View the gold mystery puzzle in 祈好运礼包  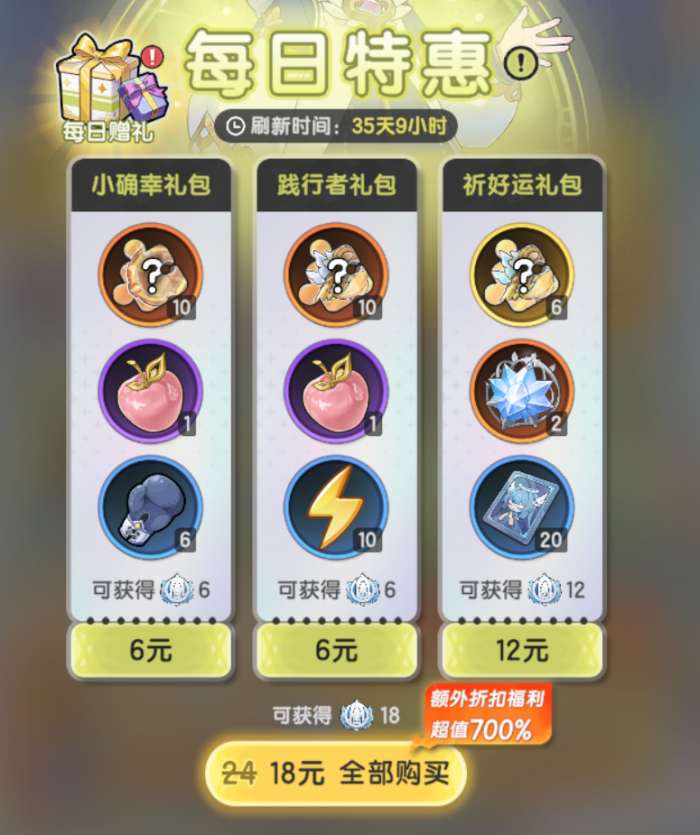click(522, 272)
